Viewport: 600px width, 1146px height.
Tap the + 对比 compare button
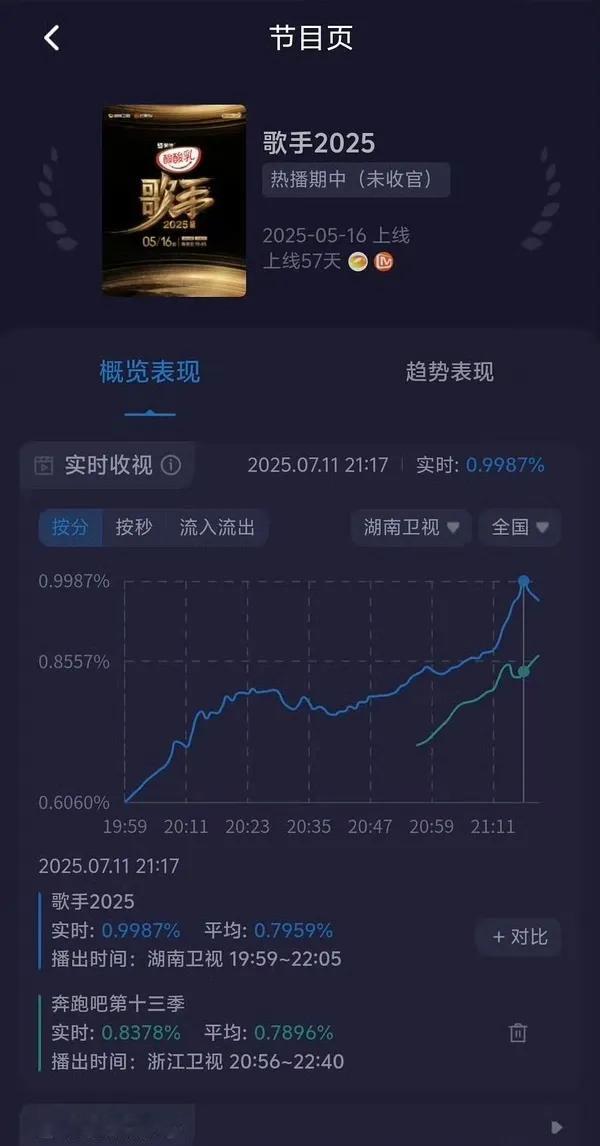pyautogui.click(x=519, y=937)
